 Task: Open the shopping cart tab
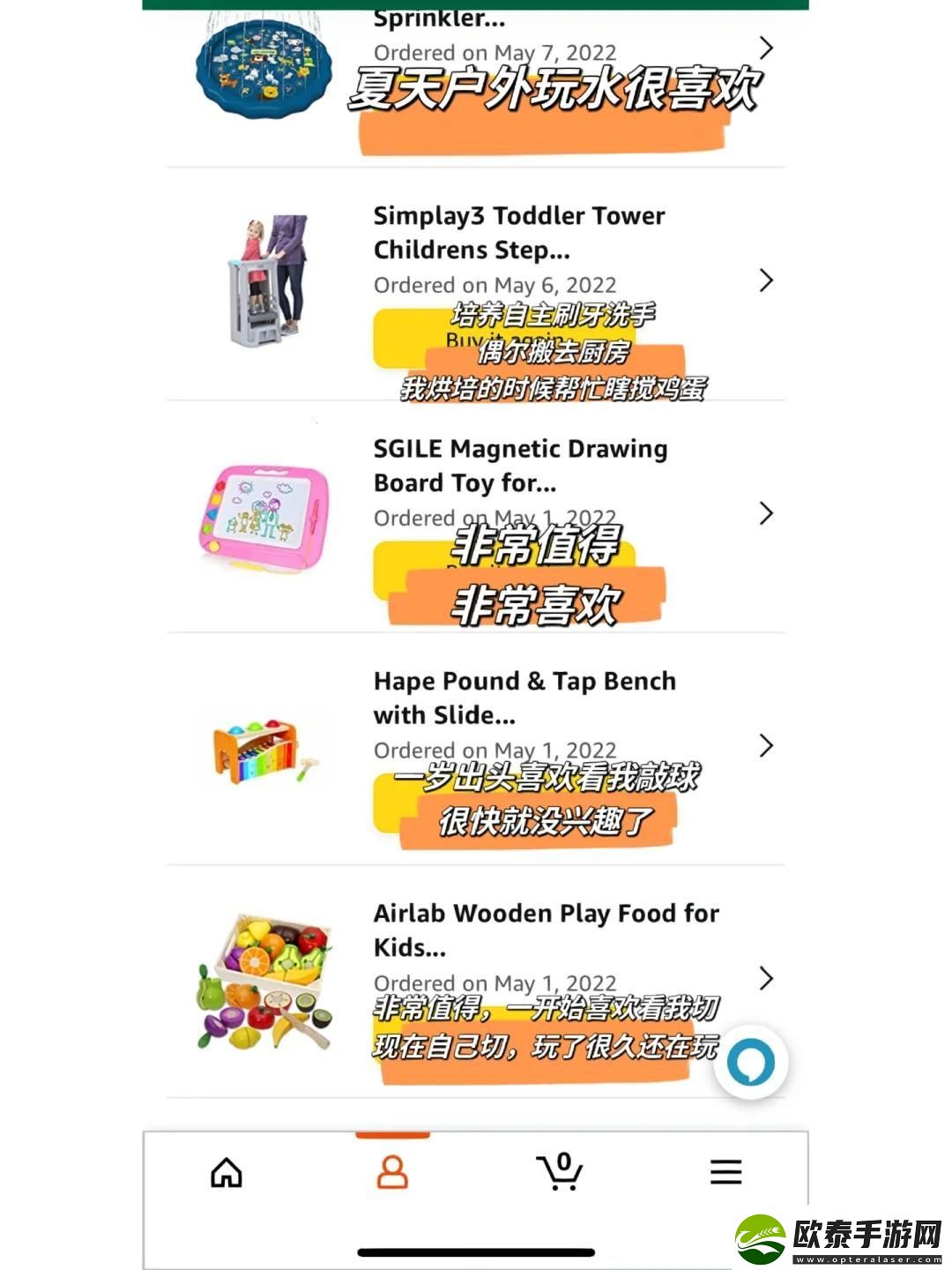click(560, 1173)
